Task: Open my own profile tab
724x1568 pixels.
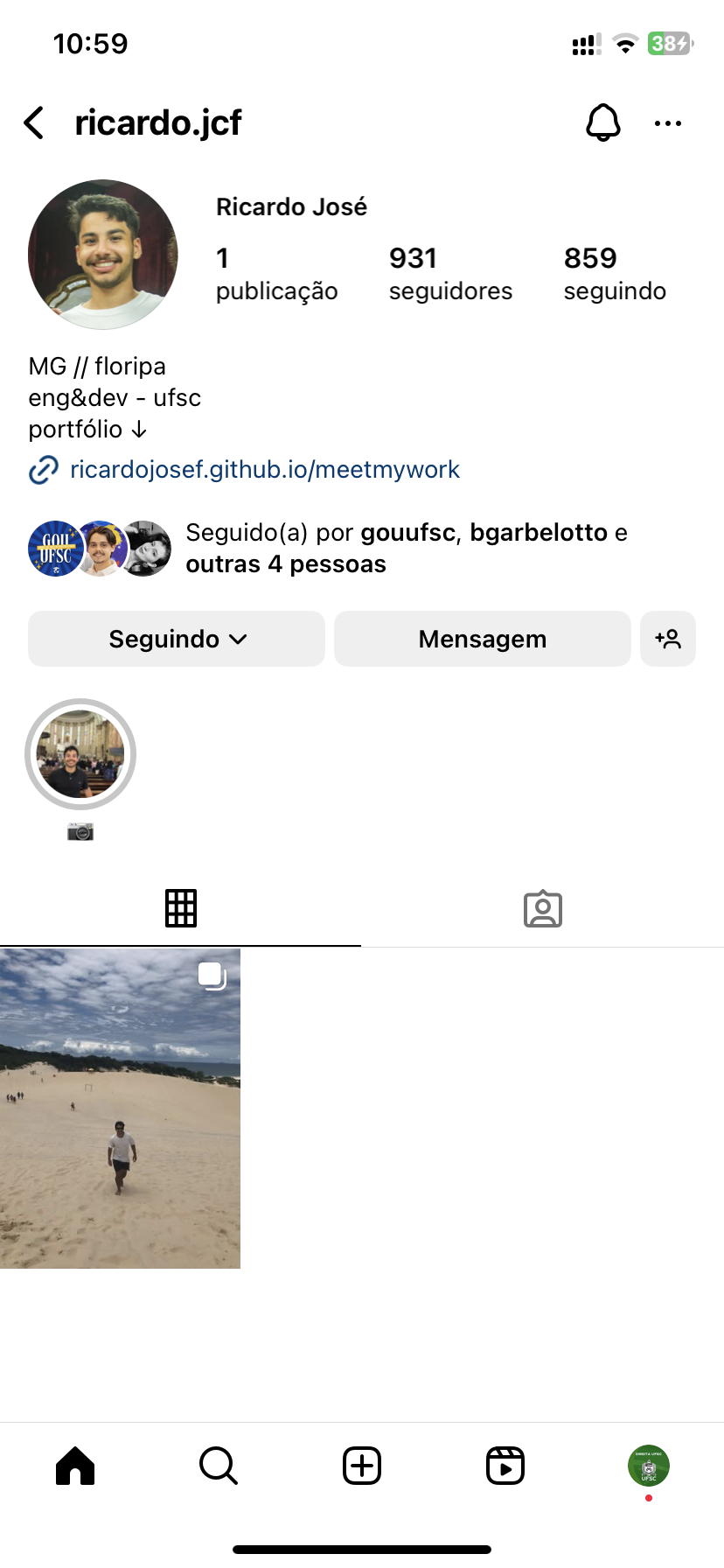Action: coord(649,1466)
